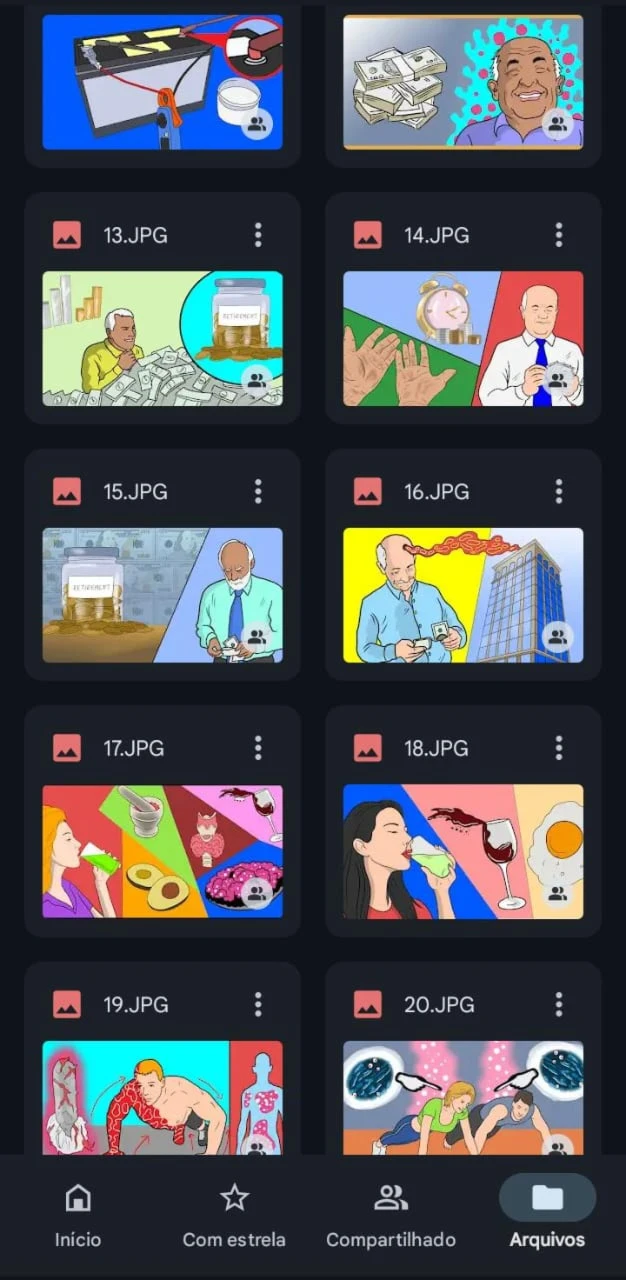Select the 20.JPG thumbnail

click(463, 1098)
